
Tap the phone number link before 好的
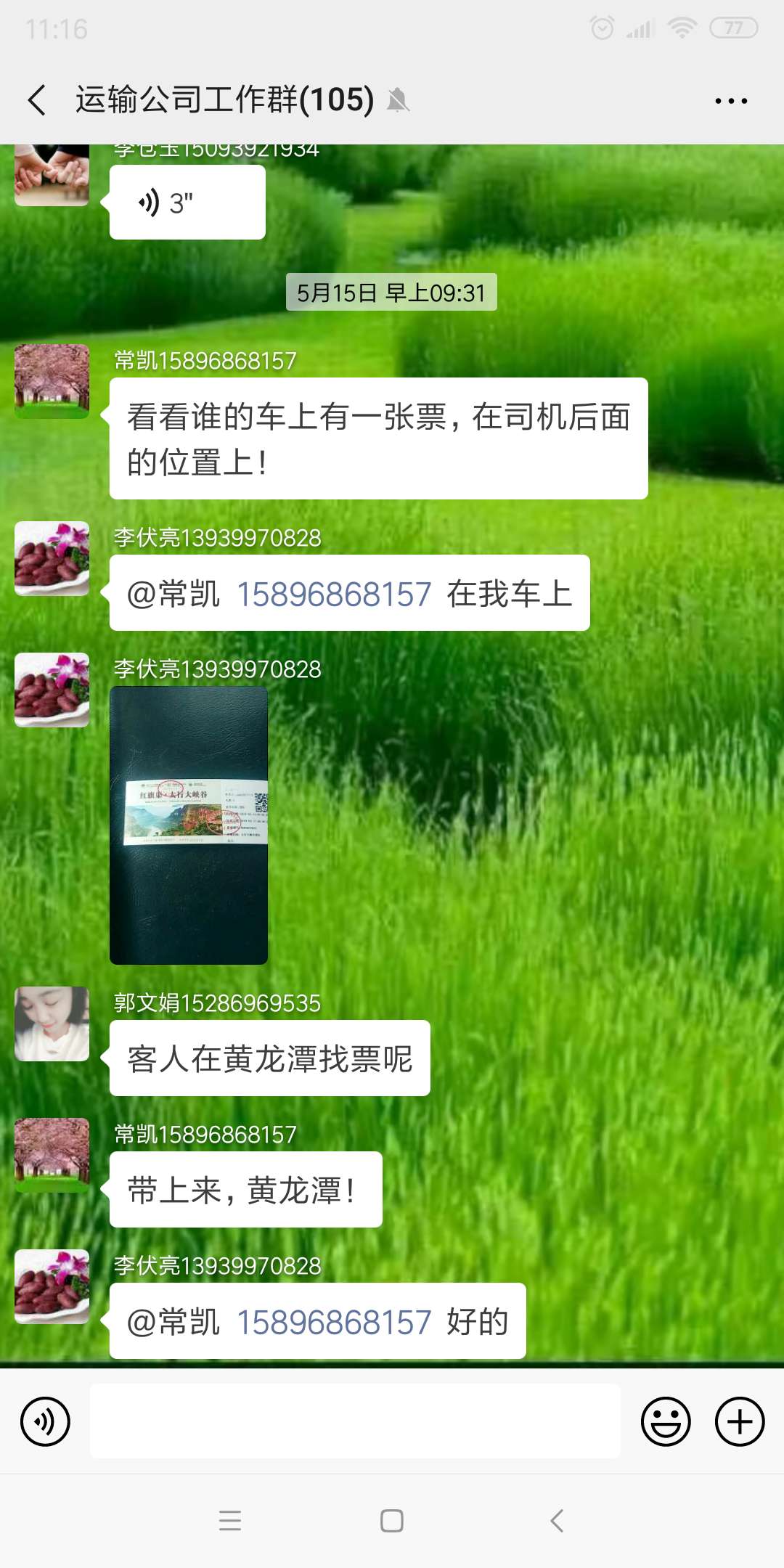(x=334, y=1321)
